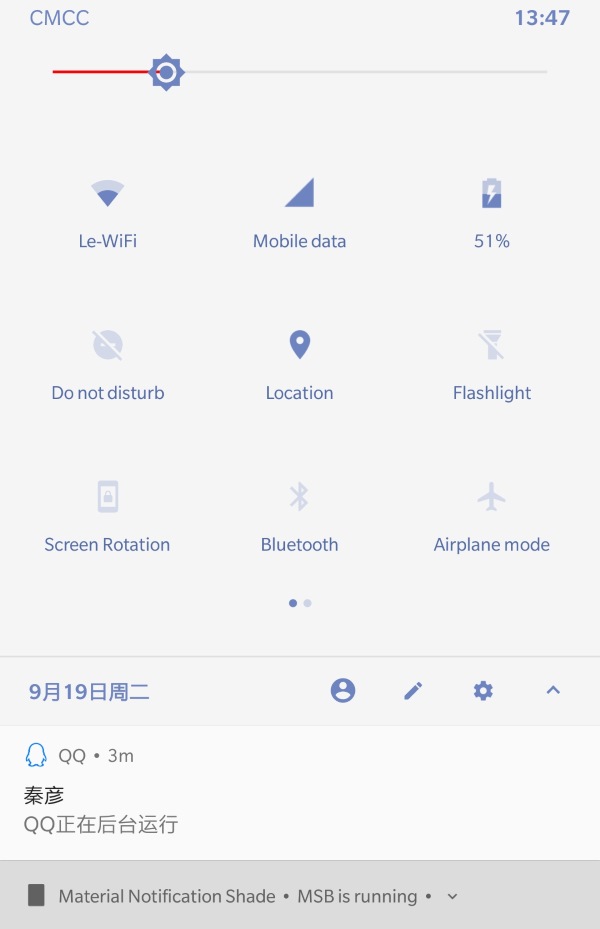
Task: Toggle Location off
Action: coord(299,361)
